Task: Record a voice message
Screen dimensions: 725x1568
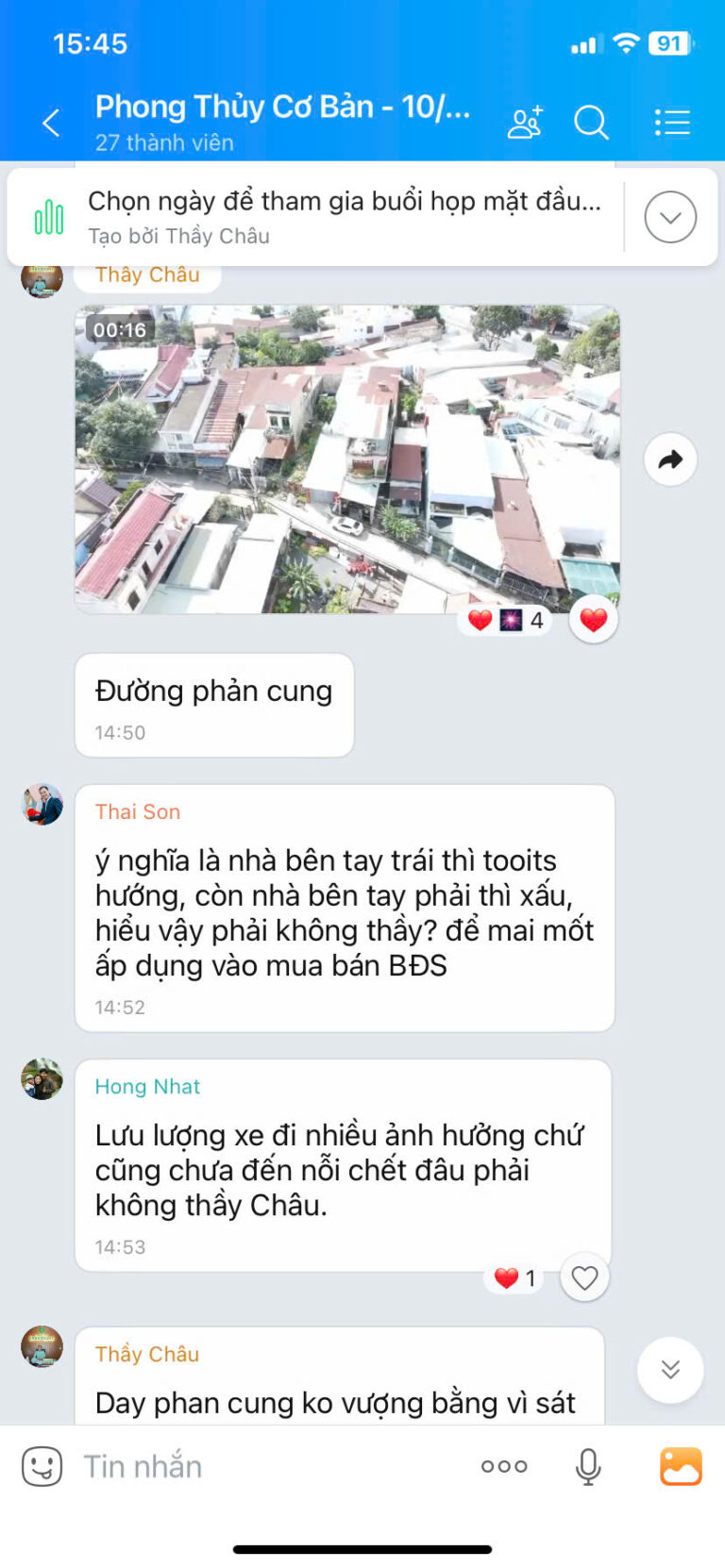Action: click(588, 1466)
